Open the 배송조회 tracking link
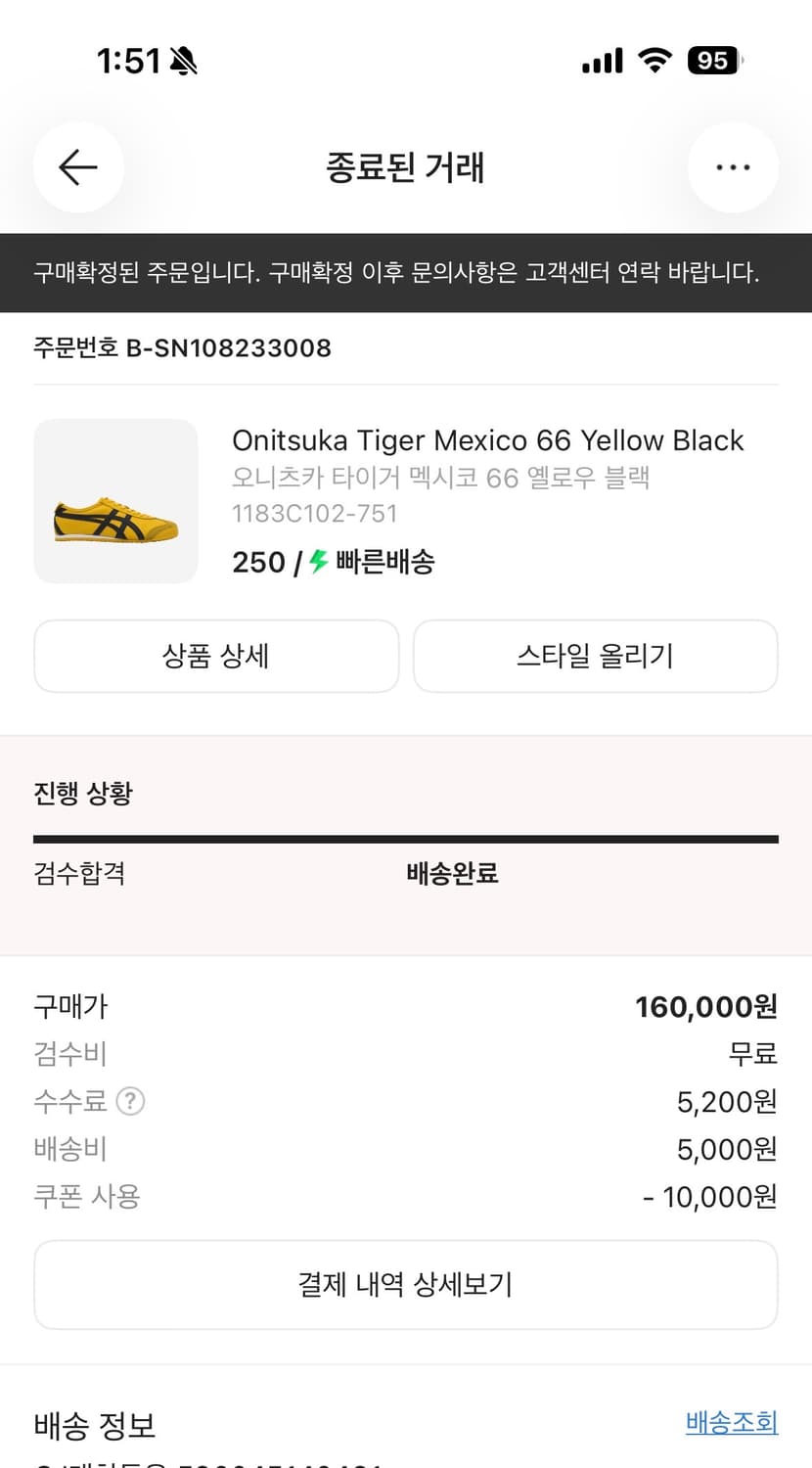 (731, 1422)
